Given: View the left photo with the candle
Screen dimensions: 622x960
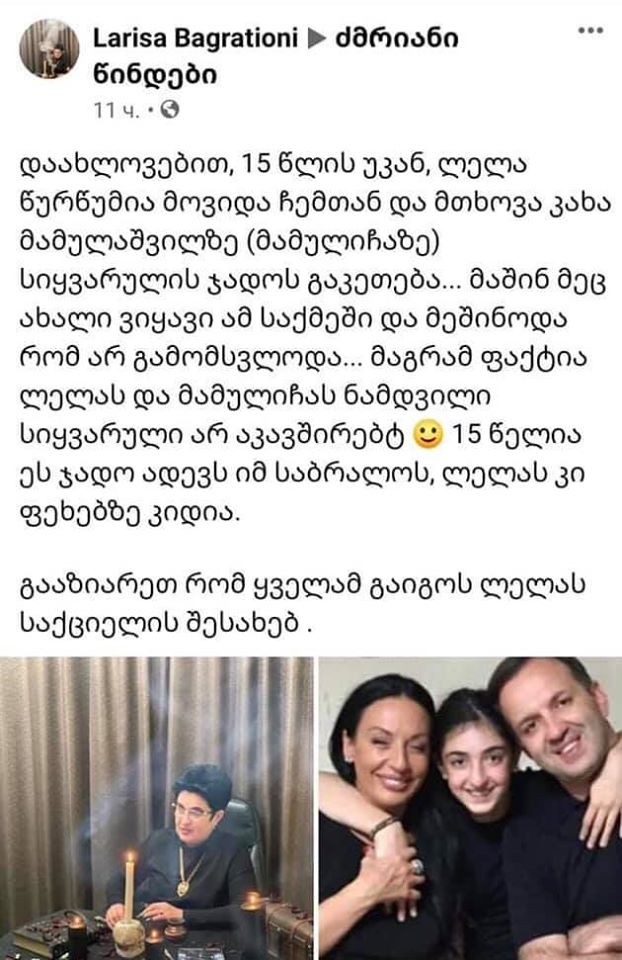Looking at the screenshot, I should click(x=157, y=807).
